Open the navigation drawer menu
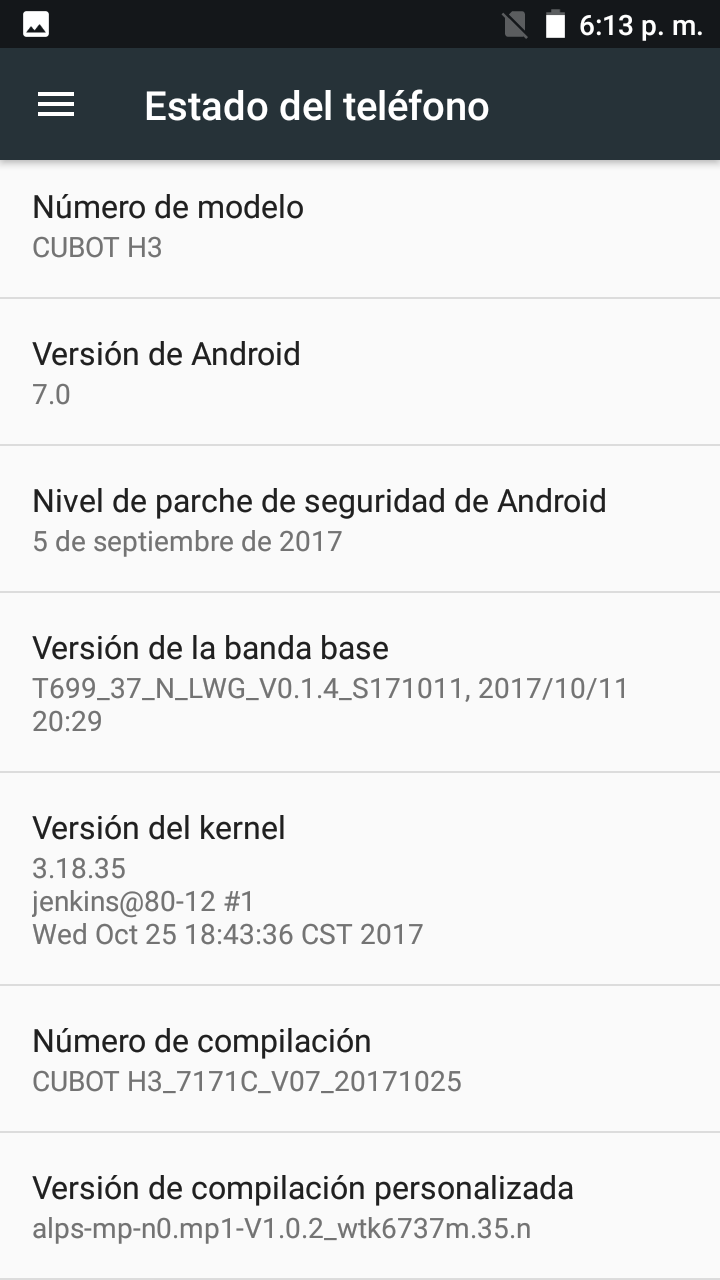Image resolution: width=720 pixels, height=1280 pixels. (56, 105)
